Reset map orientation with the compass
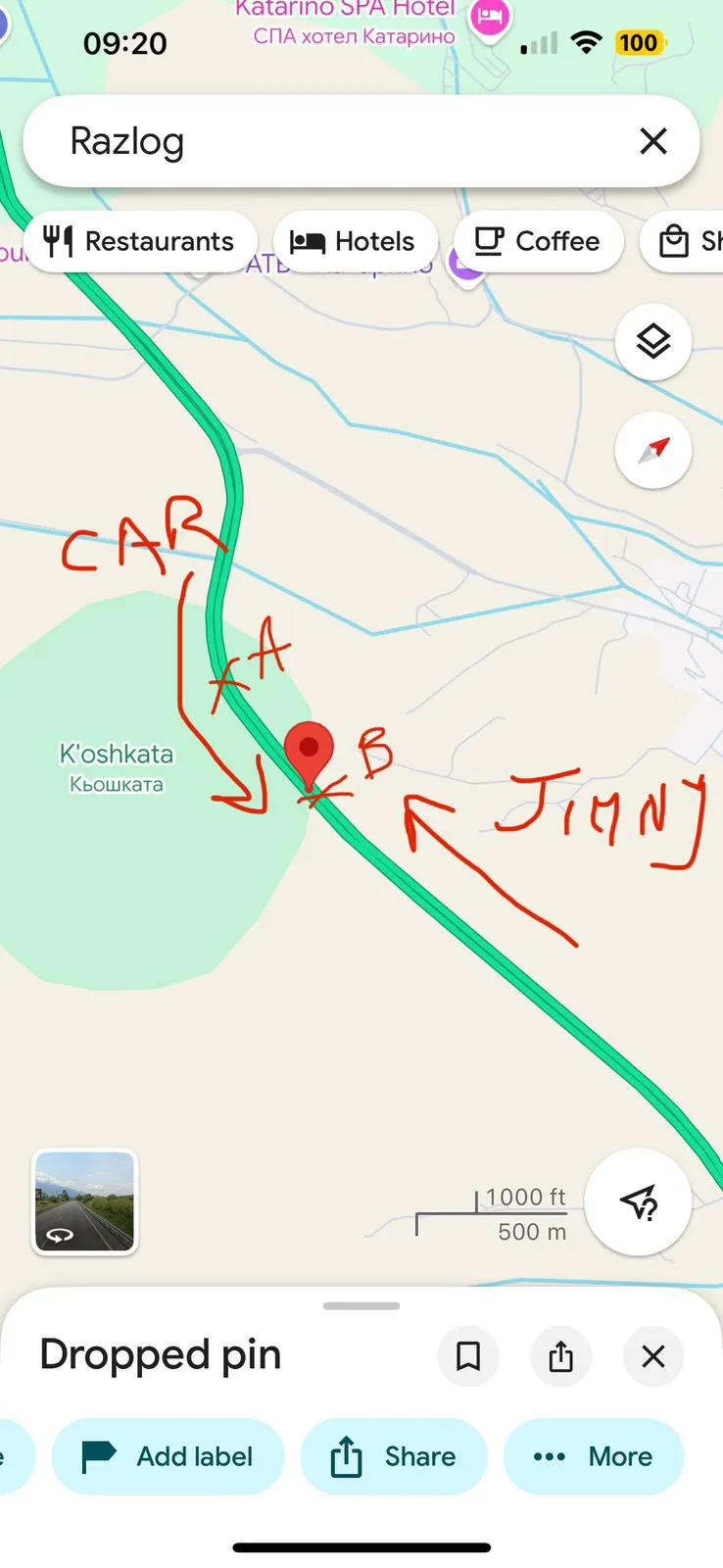The height and width of the screenshot is (1568, 723). (653, 450)
